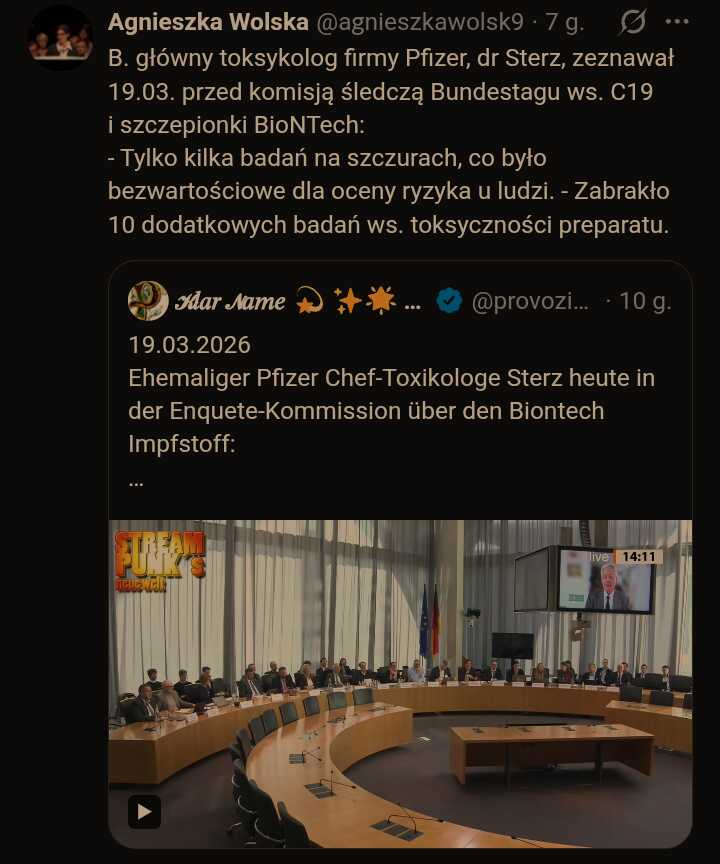Open Agnieszka Wolska's profile avatar
Image resolution: width=720 pixels, height=864 pixels.
pos(59,39)
